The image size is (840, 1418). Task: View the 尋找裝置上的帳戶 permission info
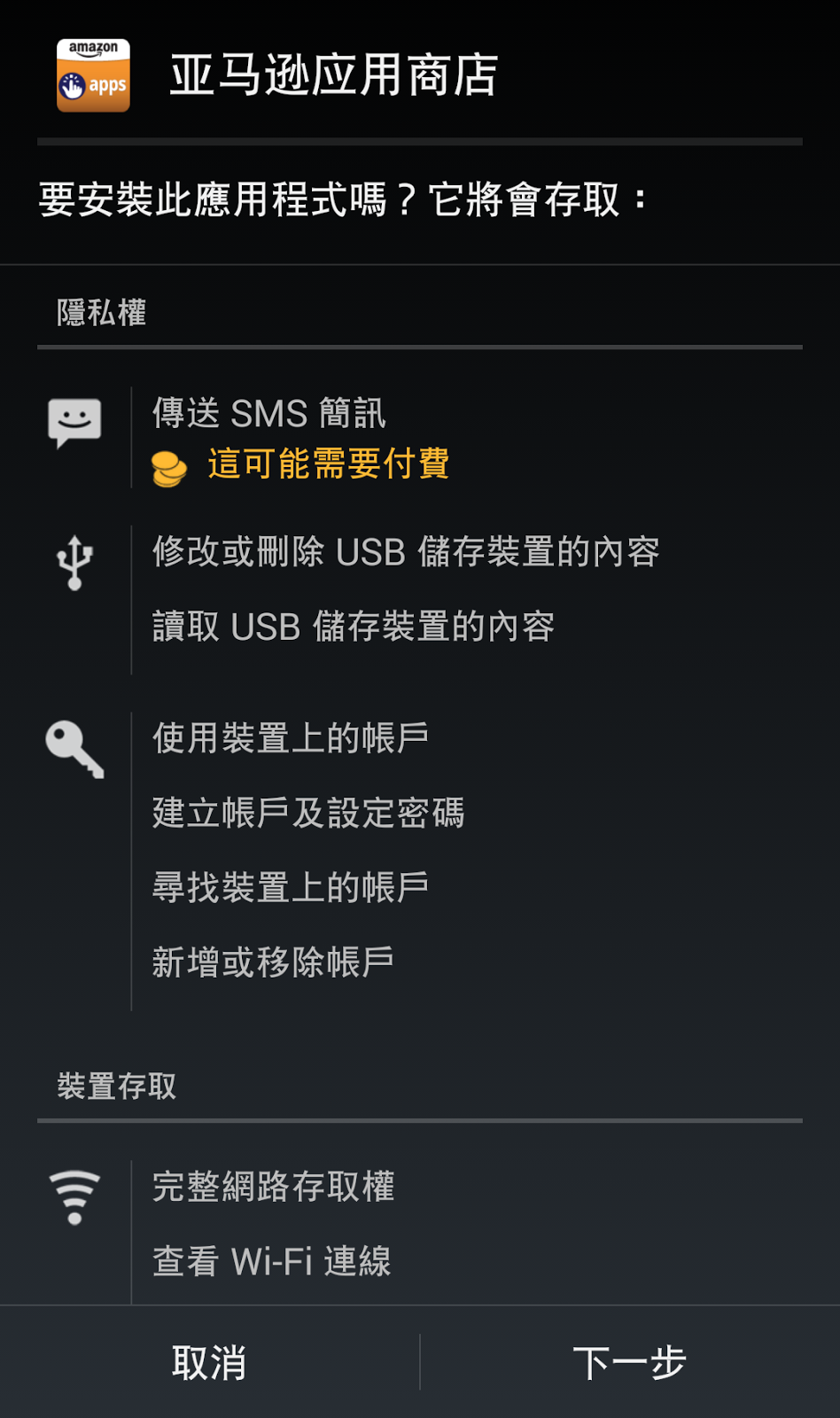pyautogui.click(x=290, y=887)
